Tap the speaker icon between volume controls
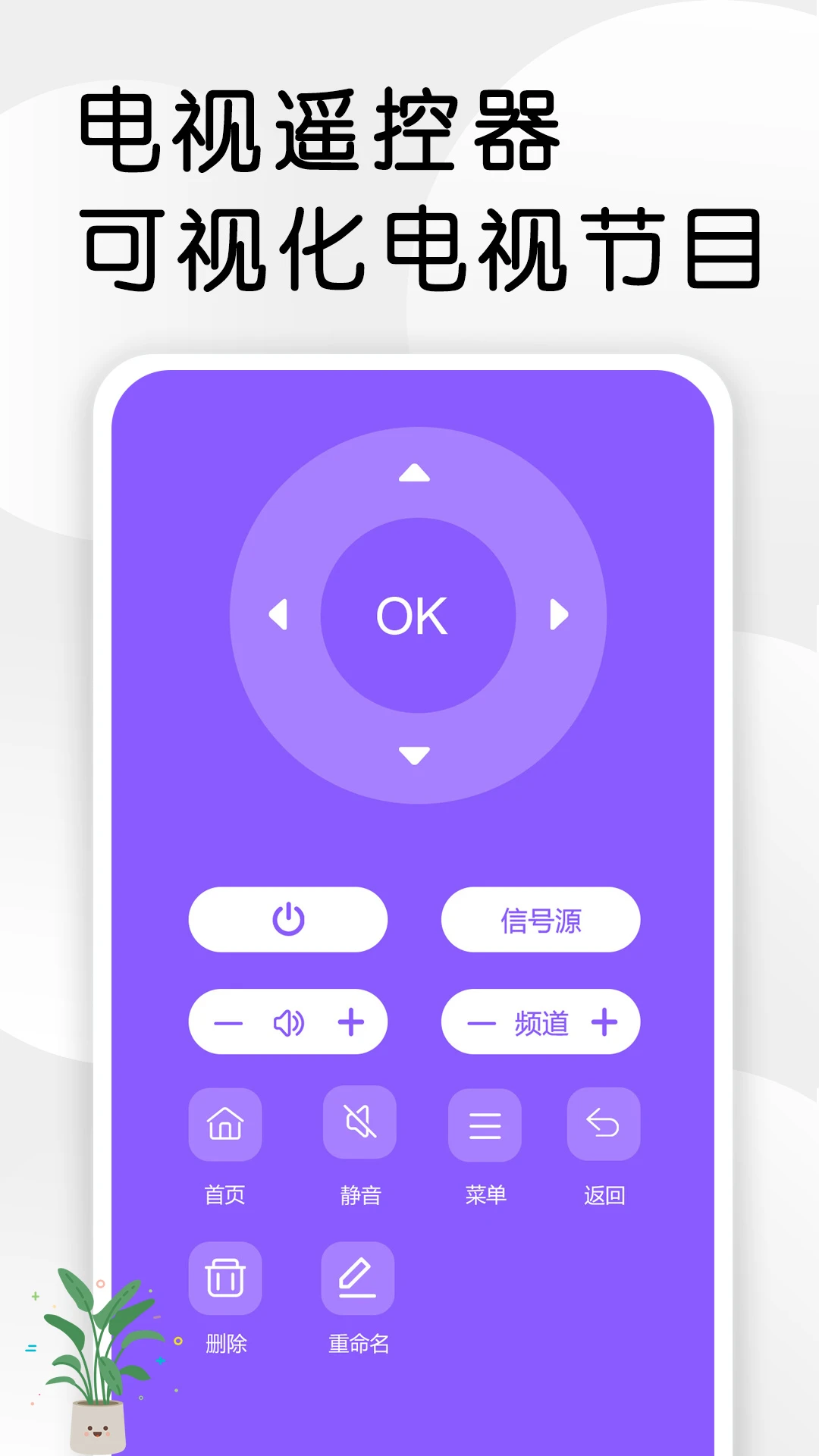819x1456 pixels. (x=288, y=1021)
